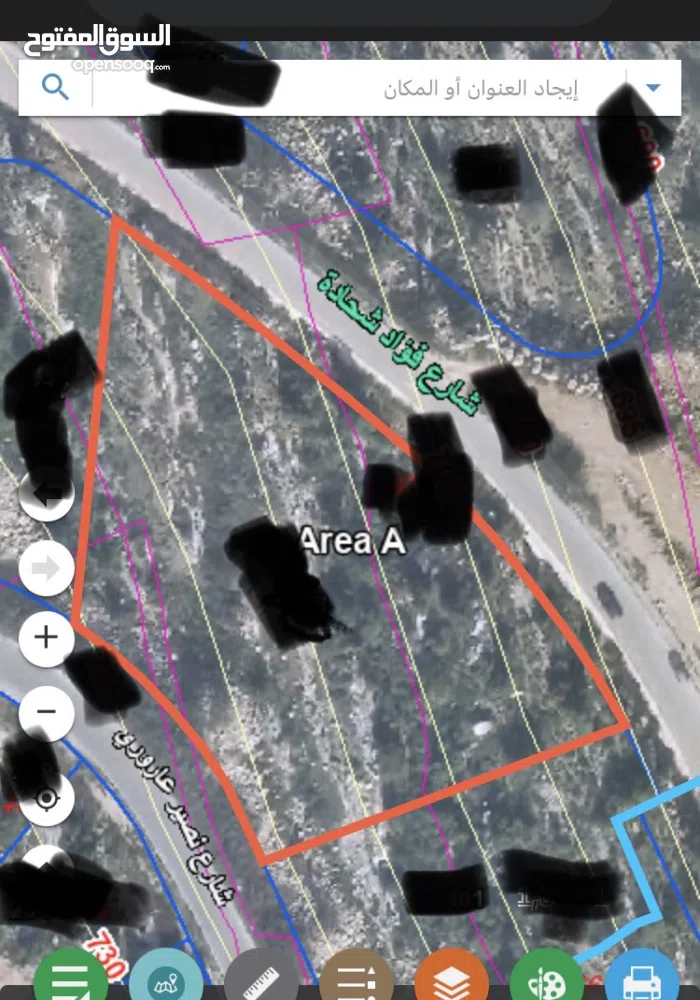Screen dimensions: 700x1000
Task: Open the brown legend list tool
Action: coord(357,979)
